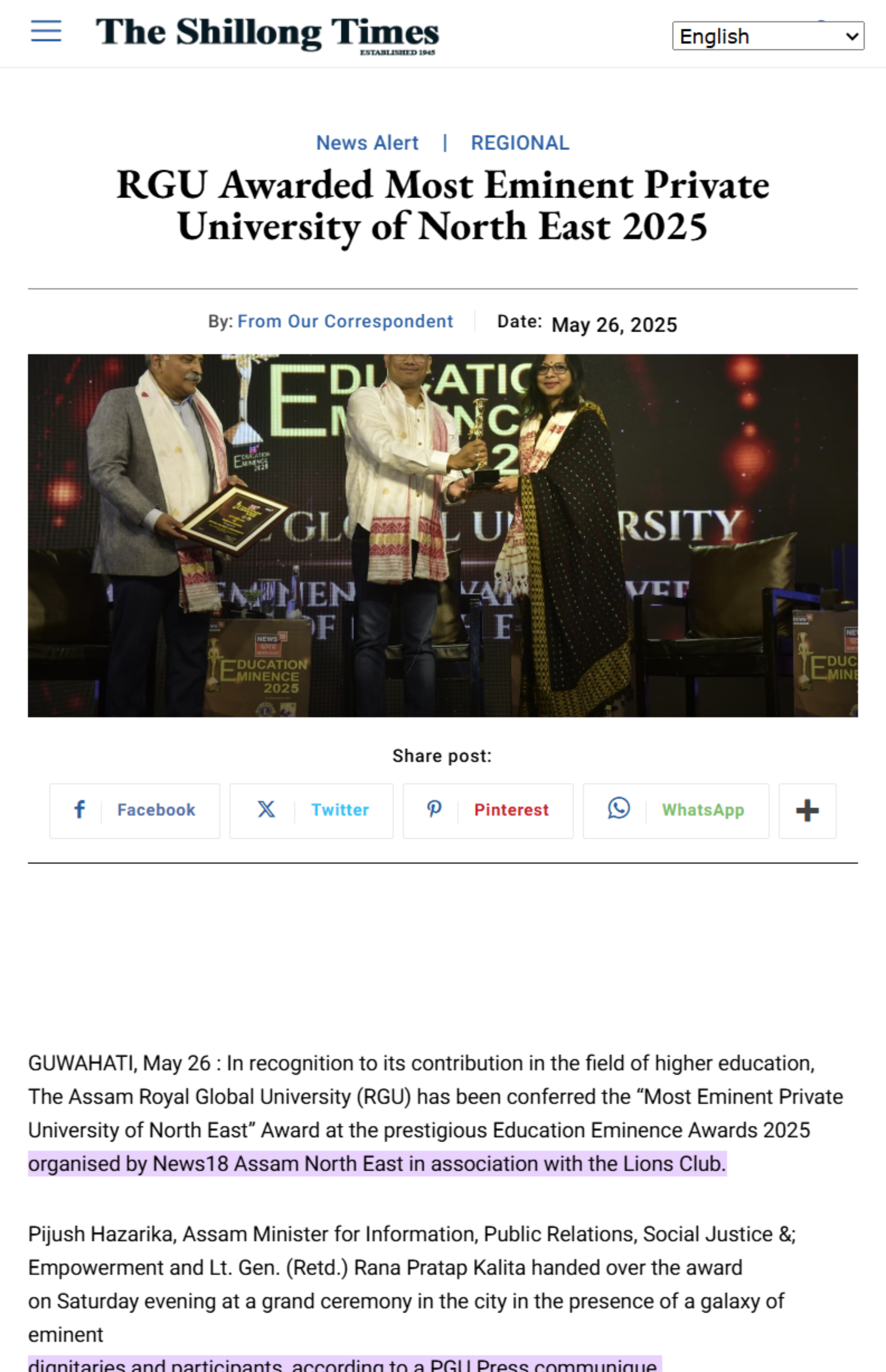Go to The Shillong Times homepage
The width and height of the screenshot is (886, 1372).
click(x=267, y=33)
